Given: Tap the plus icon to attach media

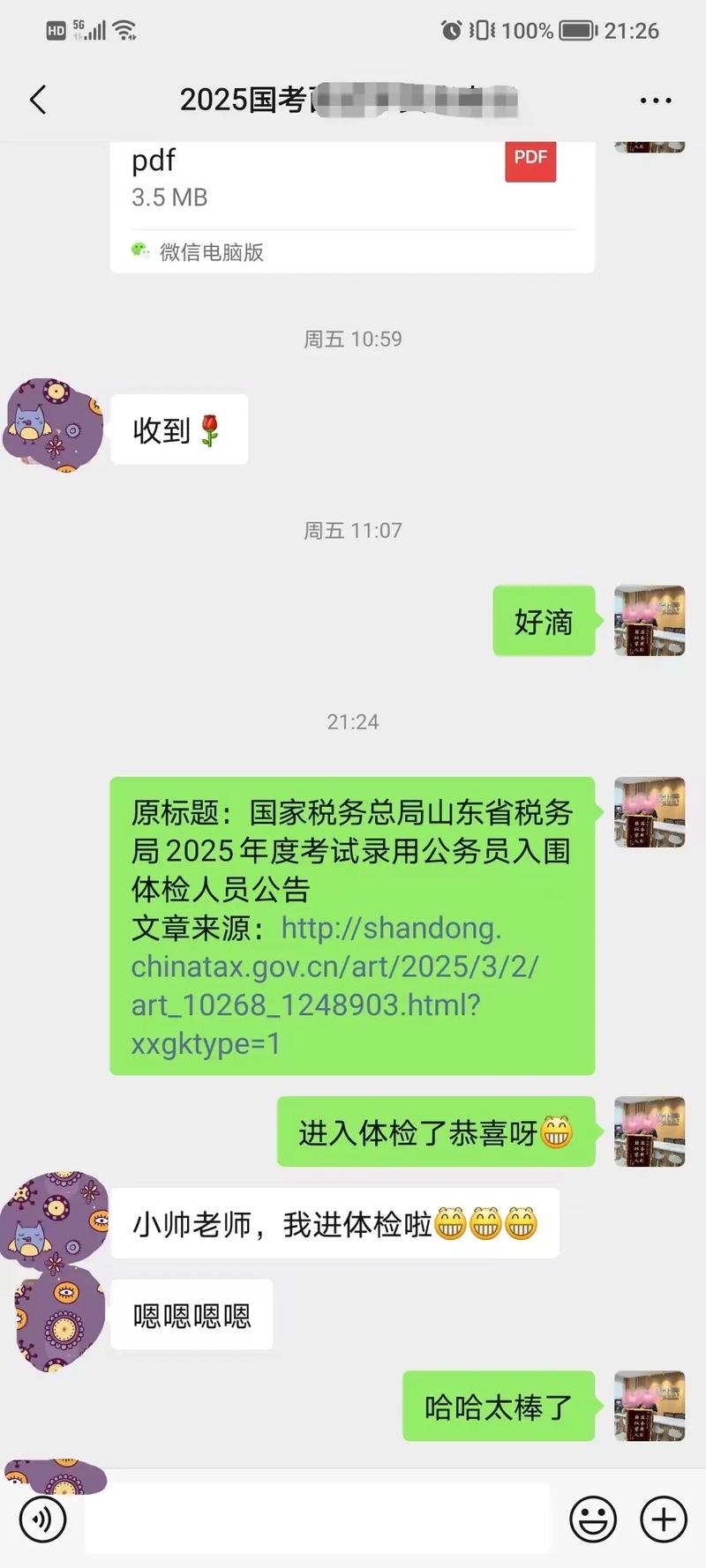Looking at the screenshot, I should click(662, 1519).
